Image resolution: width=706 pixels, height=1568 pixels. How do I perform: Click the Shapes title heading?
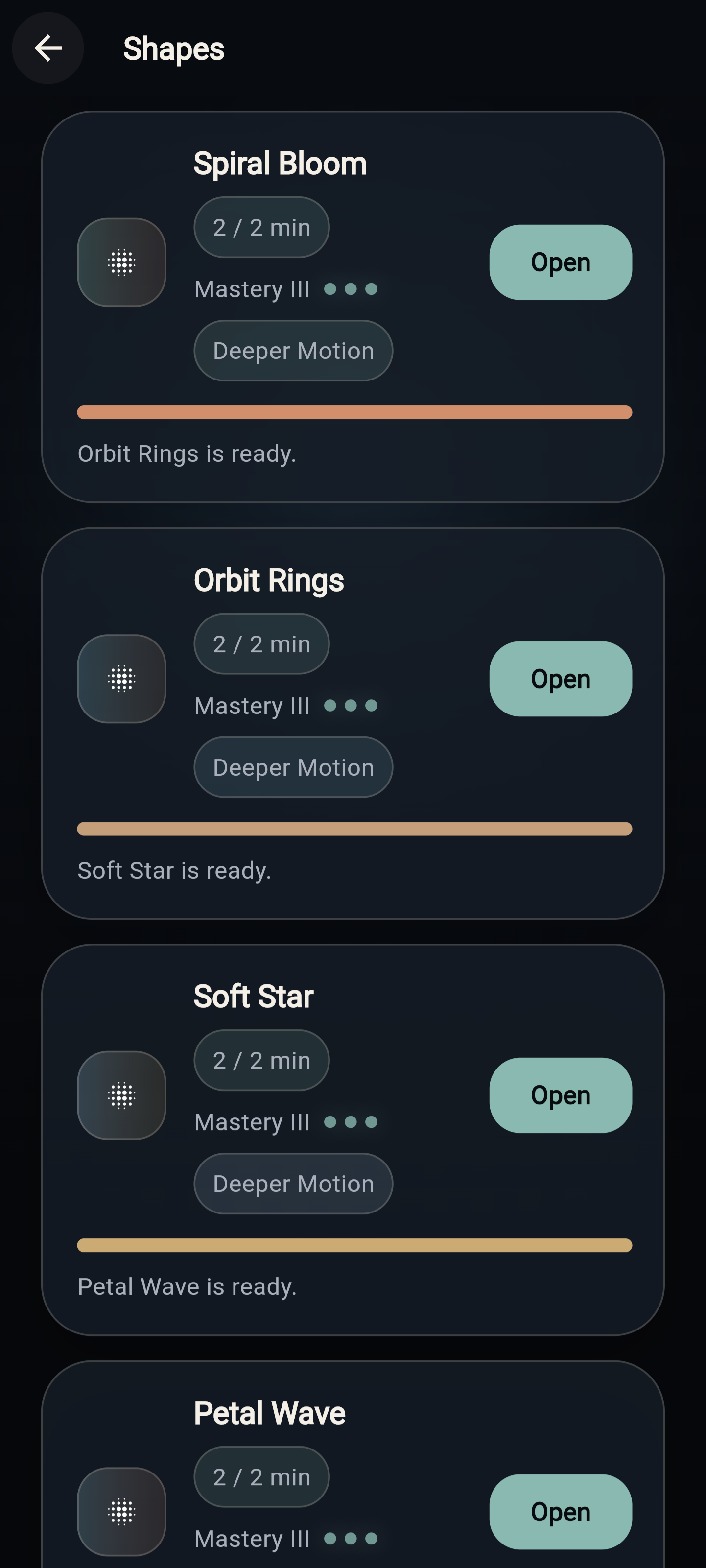pos(174,48)
